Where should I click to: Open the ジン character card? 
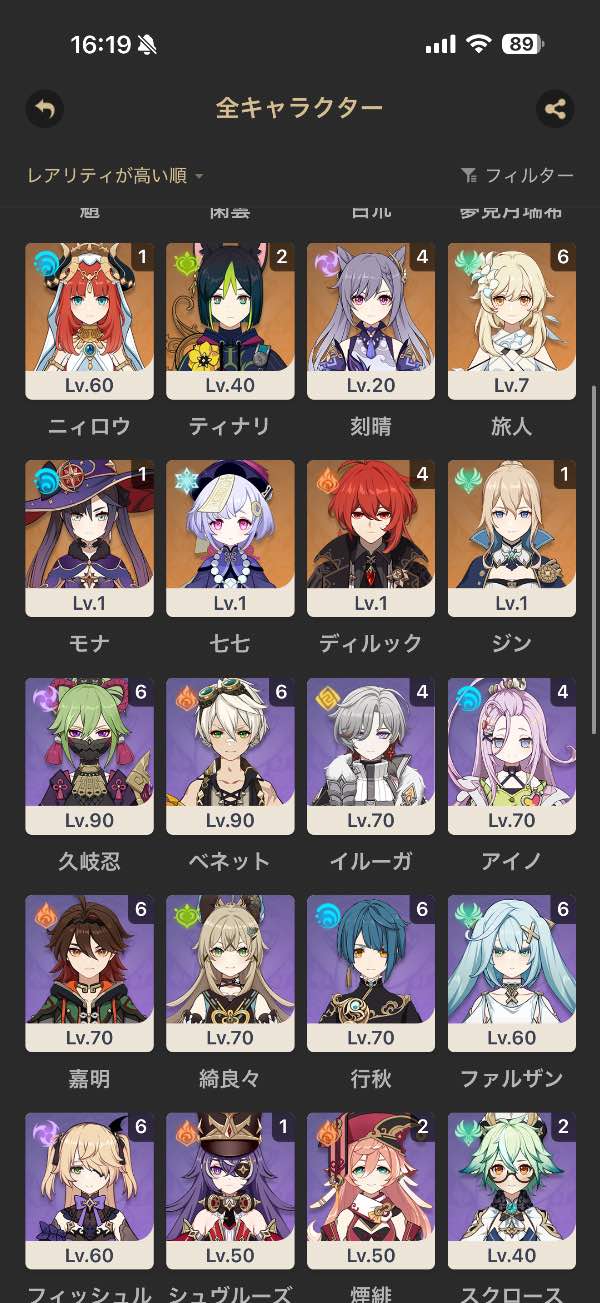(x=512, y=537)
